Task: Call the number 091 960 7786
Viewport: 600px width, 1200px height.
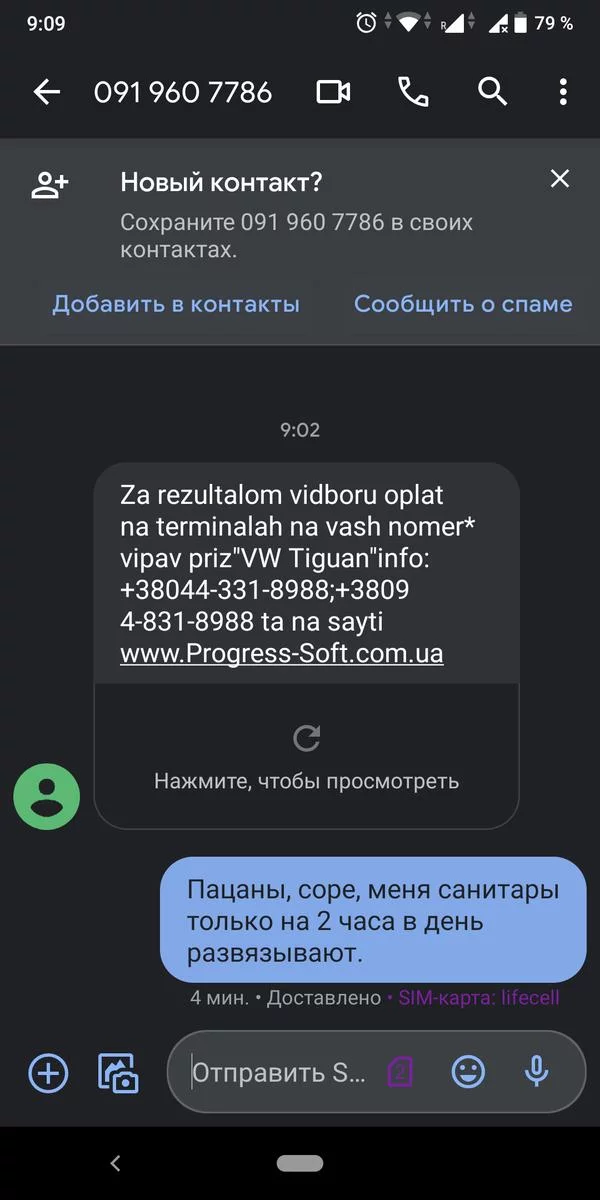Action: point(413,93)
